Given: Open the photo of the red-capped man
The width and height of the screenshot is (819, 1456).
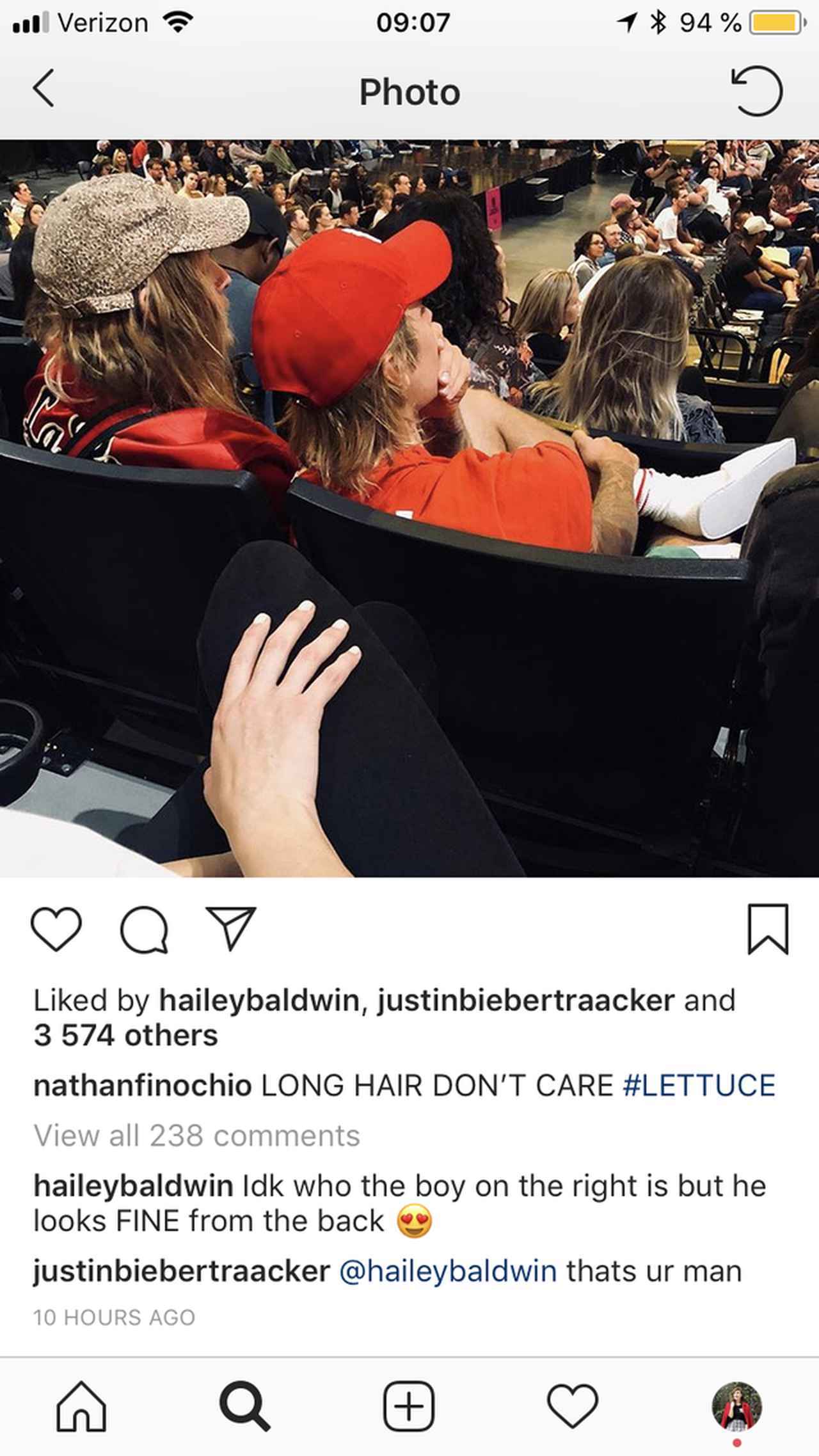Looking at the screenshot, I should point(409,508).
